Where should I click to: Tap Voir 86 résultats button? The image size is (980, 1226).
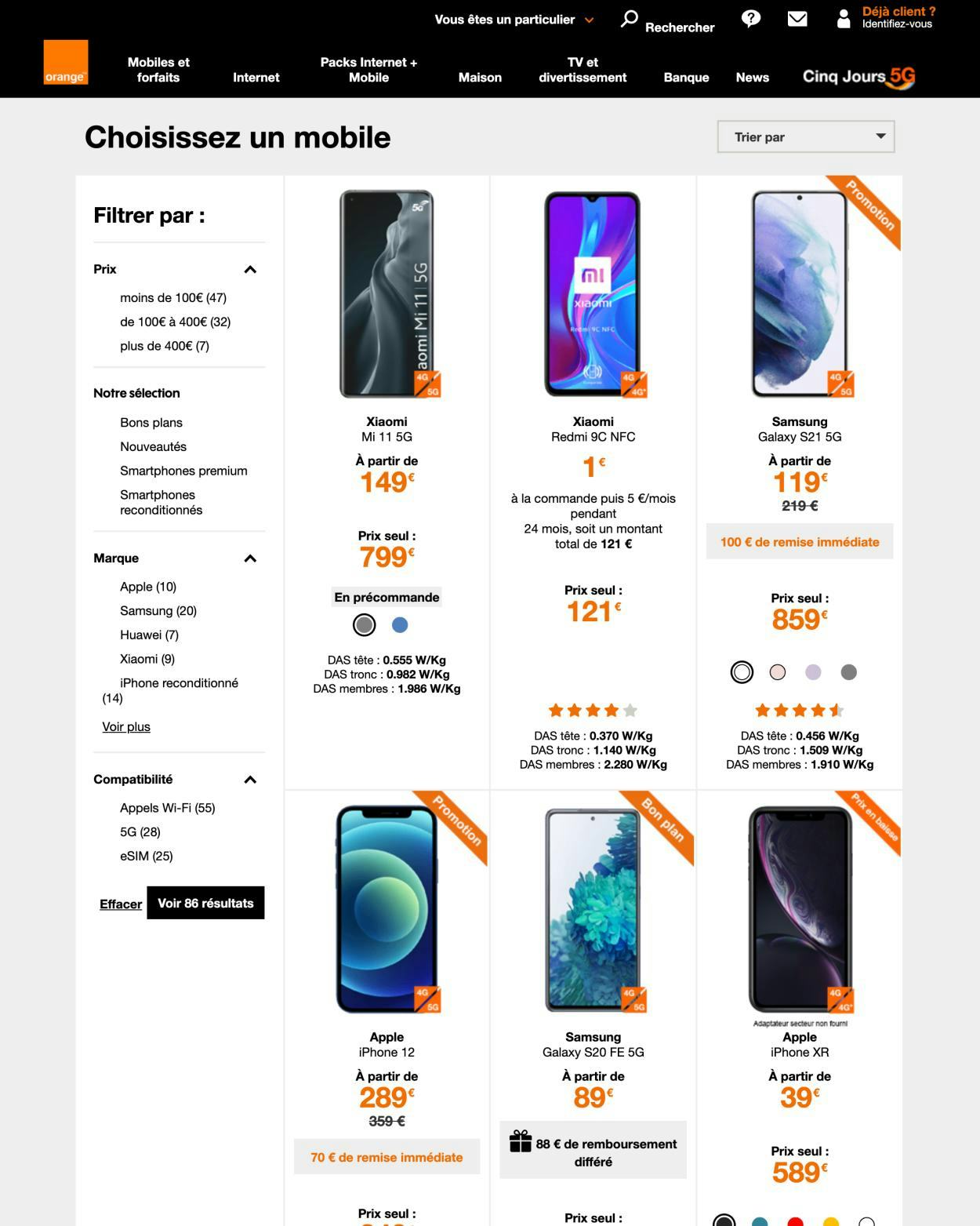click(205, 904)
